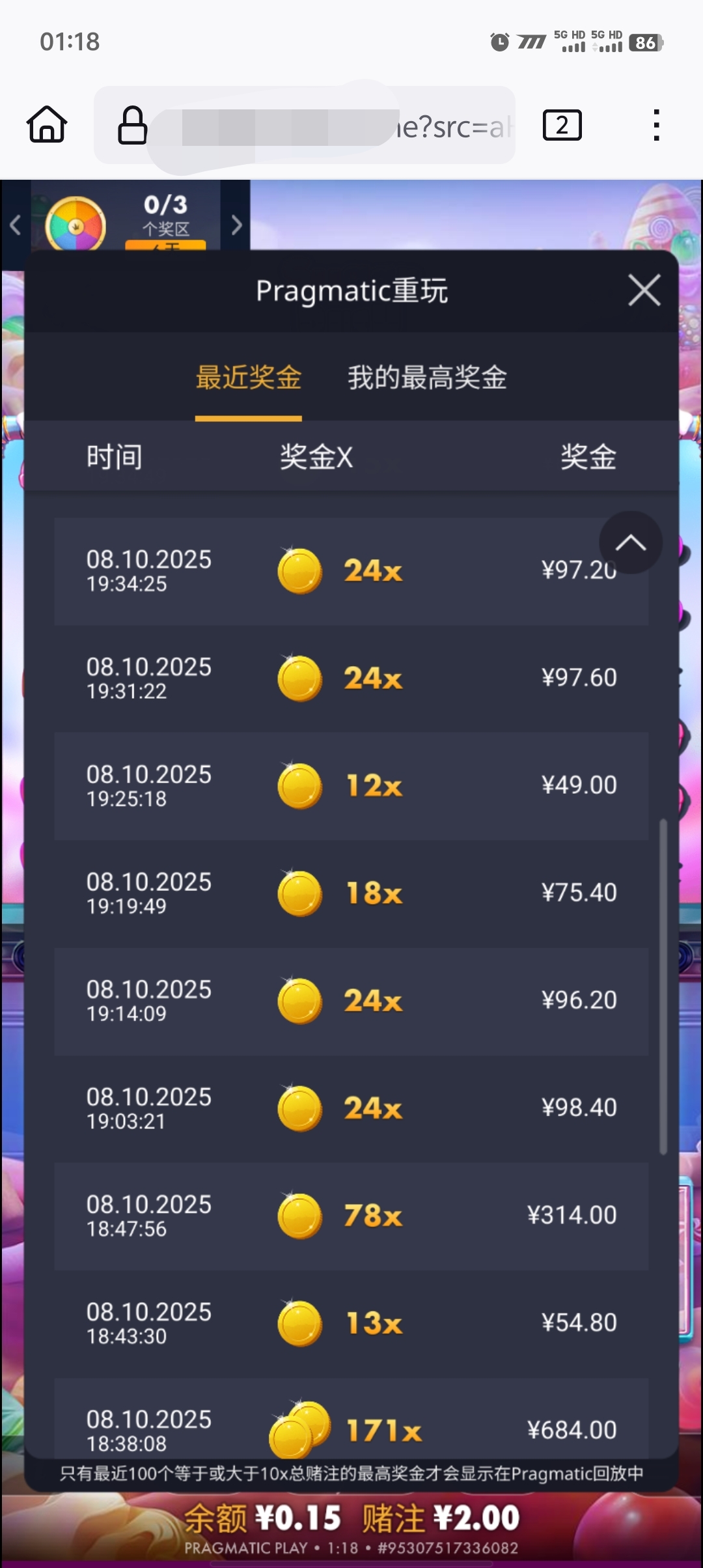
Task: Click the padlock icon in the address bar
Action: pyautogui.click(x=132, y=125)
